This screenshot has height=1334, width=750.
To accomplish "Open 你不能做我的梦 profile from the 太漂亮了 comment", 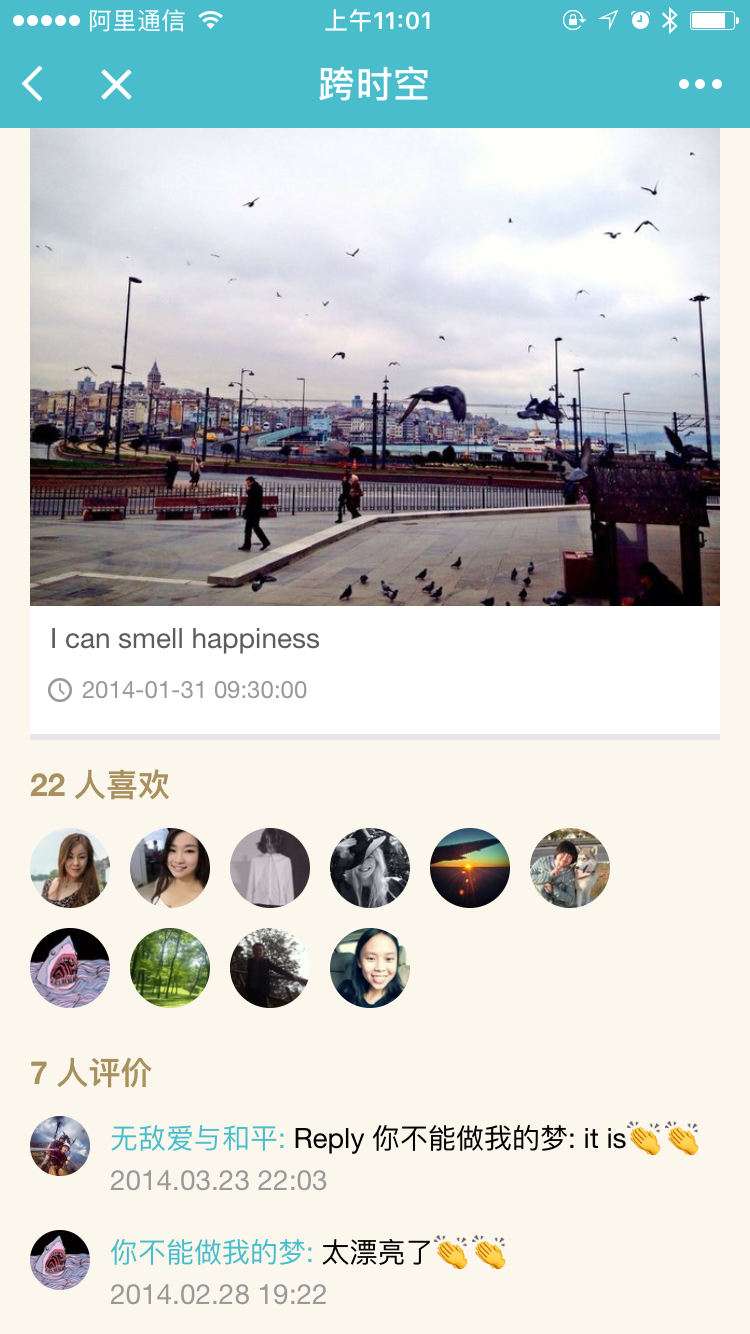I will [211, 1252].
